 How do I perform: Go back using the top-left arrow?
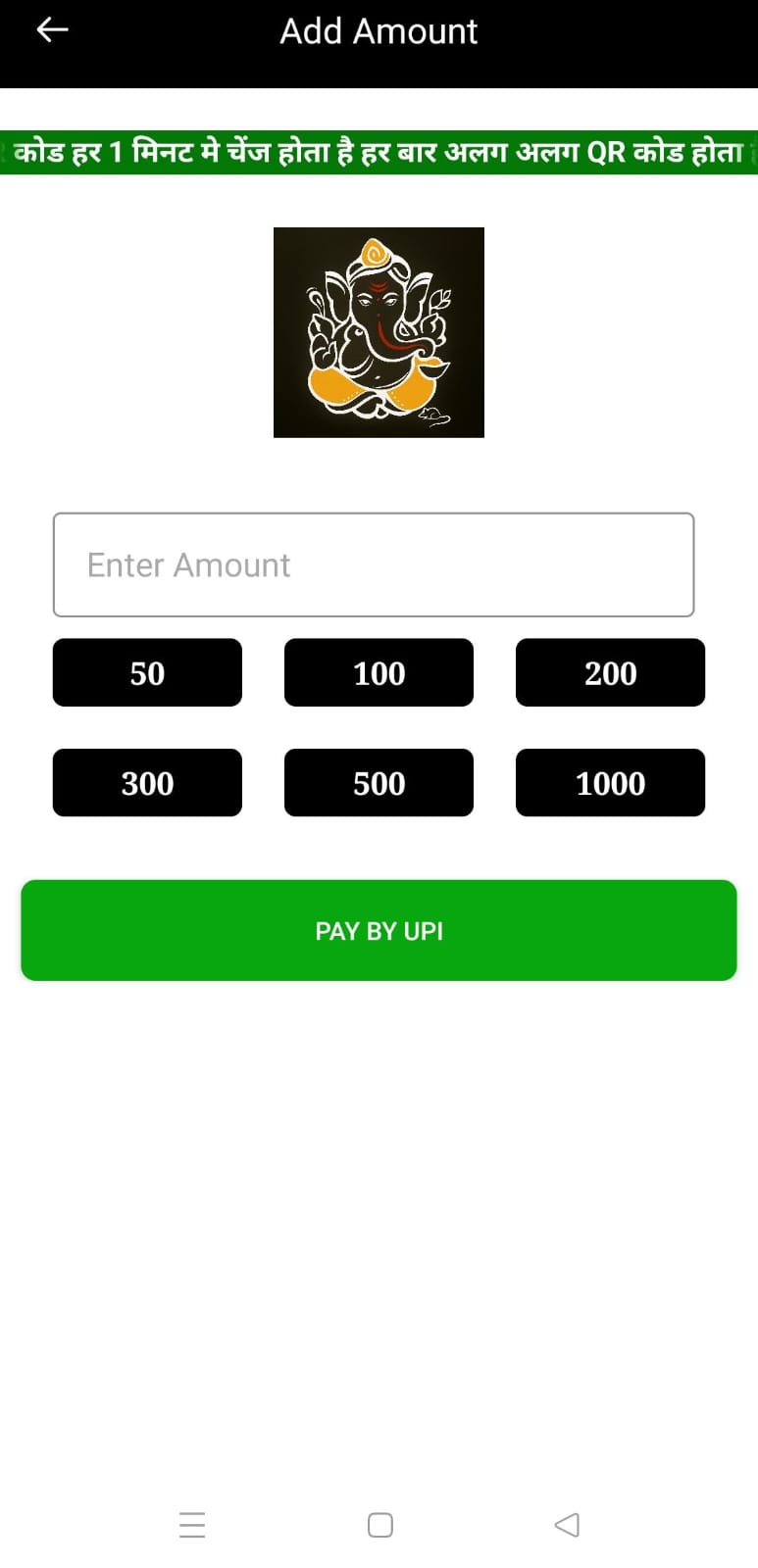pyautogui.click(x=52, y=30)
